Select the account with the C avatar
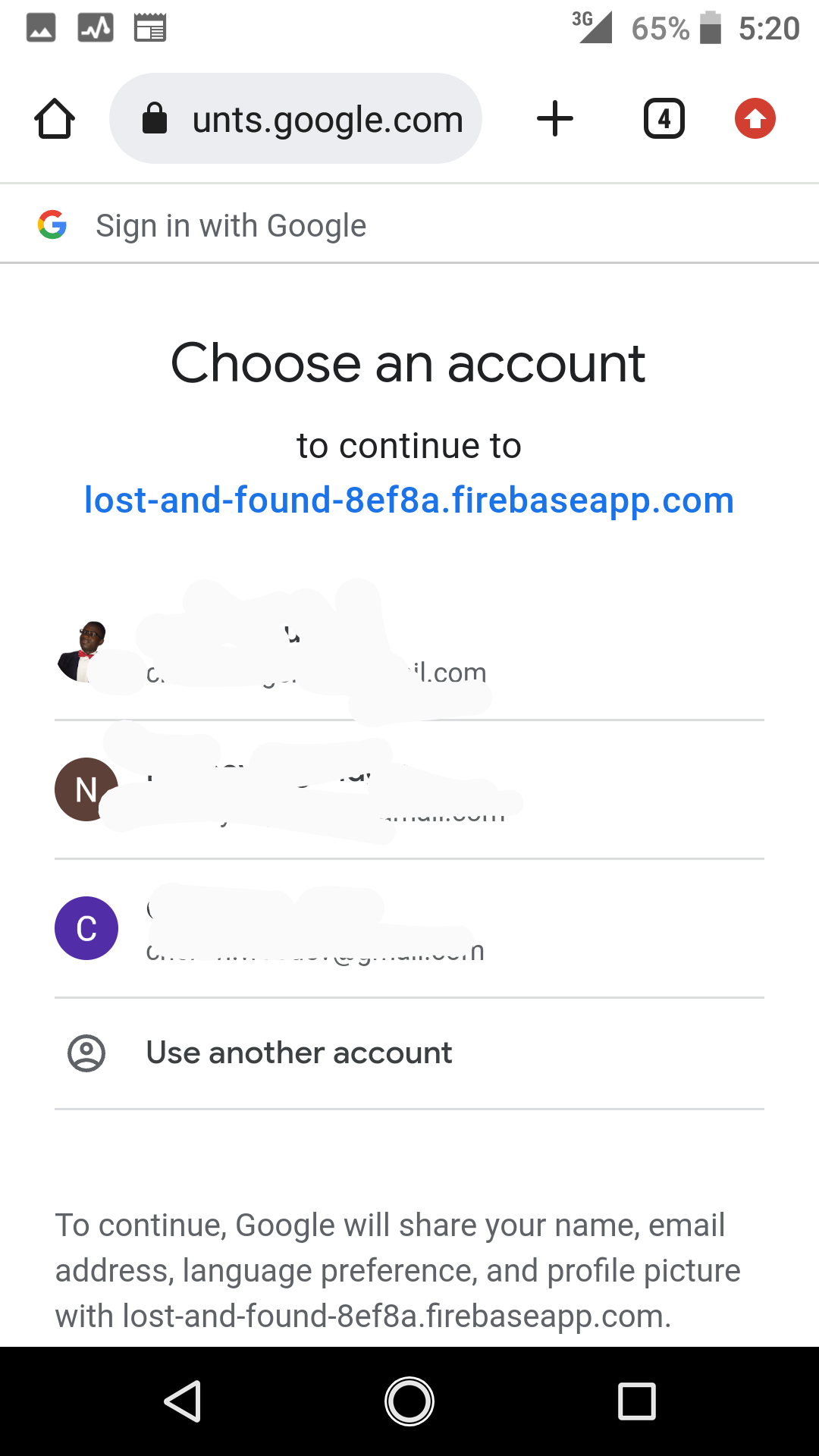Image resolution: width=819 pixels, height=1456 pixels. coord(409,929)
